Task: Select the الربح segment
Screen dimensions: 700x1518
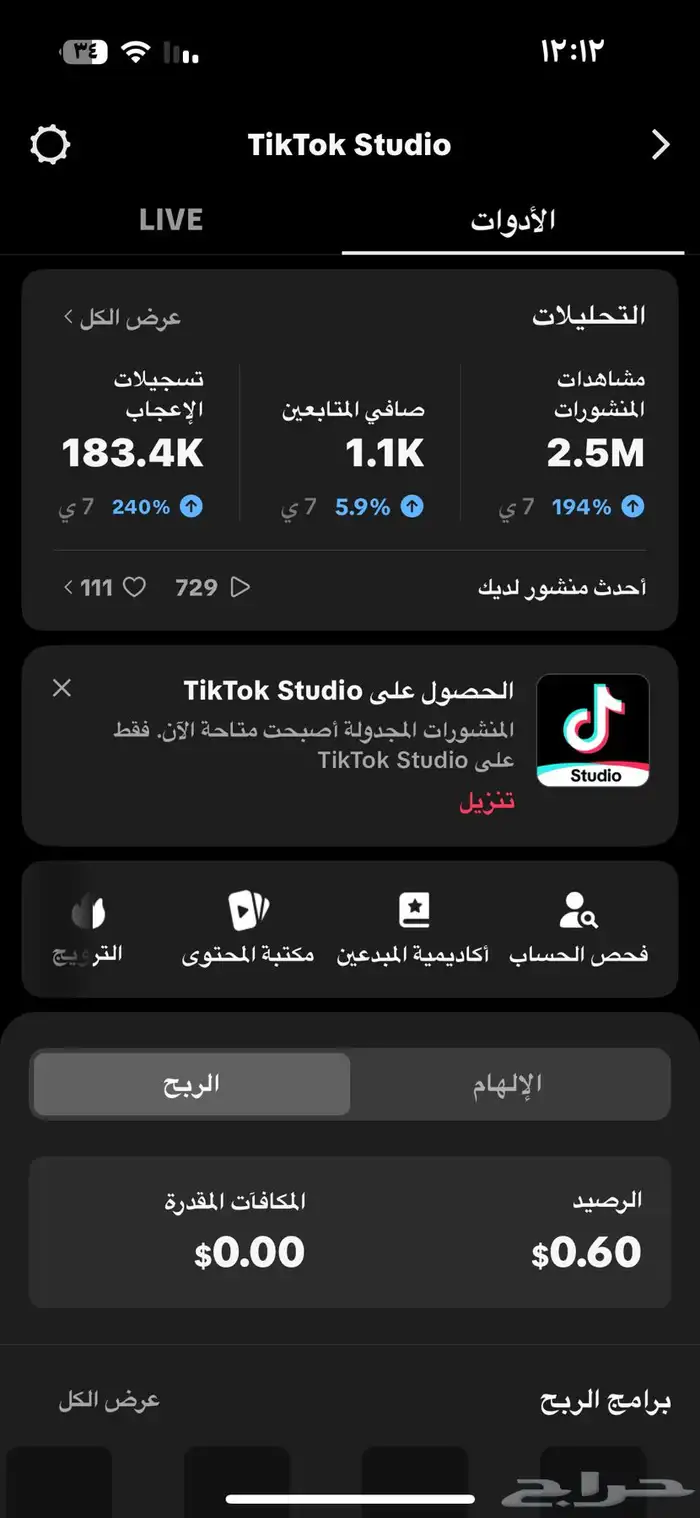Action: pos(192,1084)
